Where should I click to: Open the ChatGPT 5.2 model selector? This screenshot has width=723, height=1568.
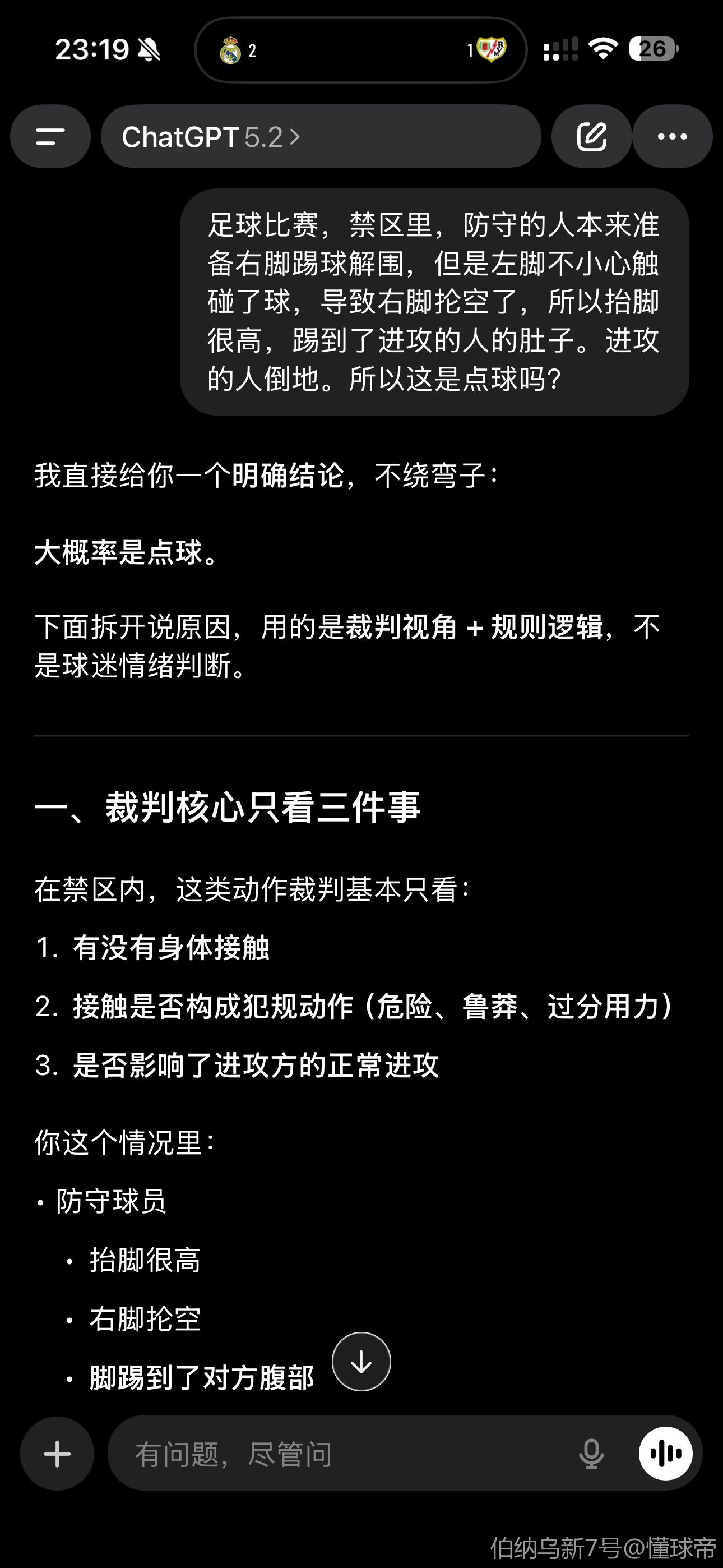pyautogui.click(x=211, y=137)
